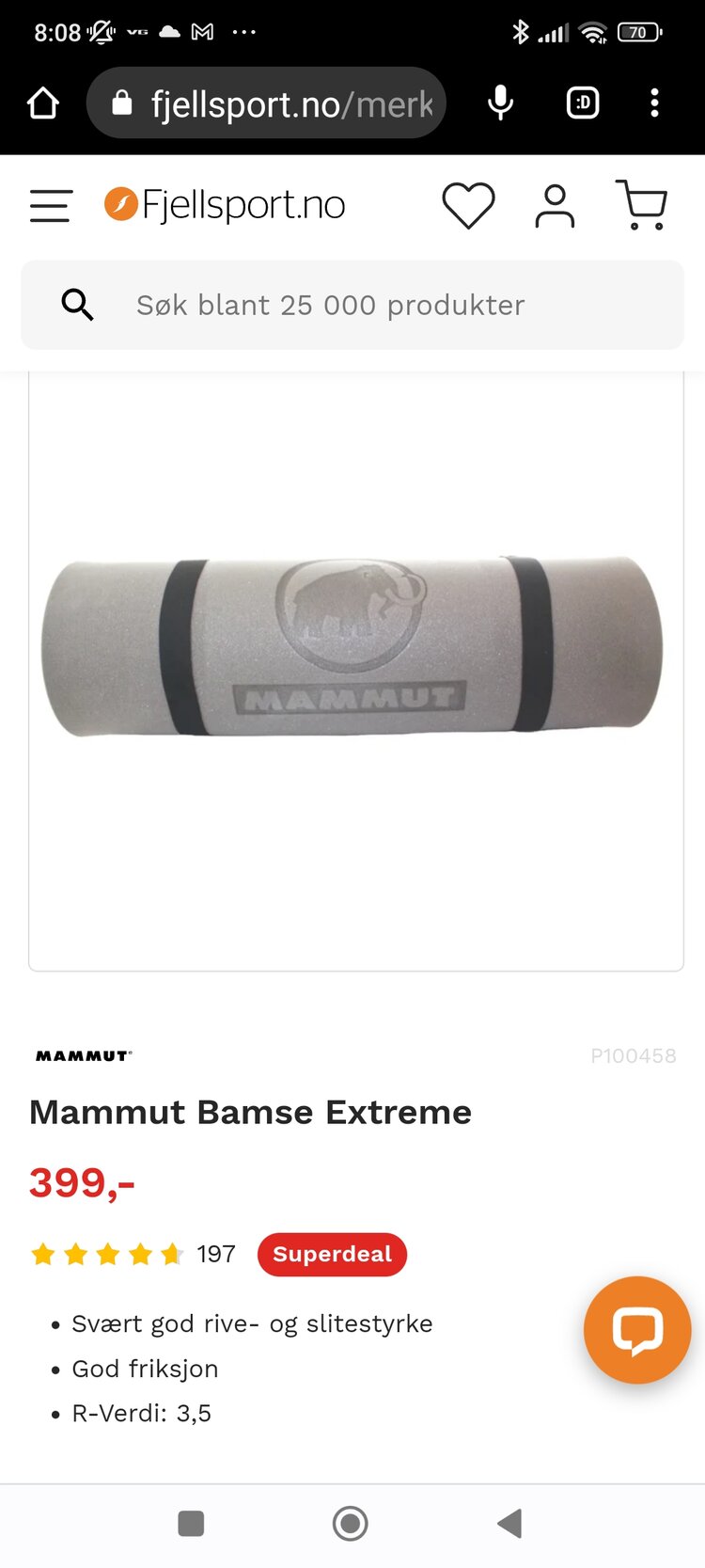Open the user account page
The image size is (705, 1568).
[555, 206]
